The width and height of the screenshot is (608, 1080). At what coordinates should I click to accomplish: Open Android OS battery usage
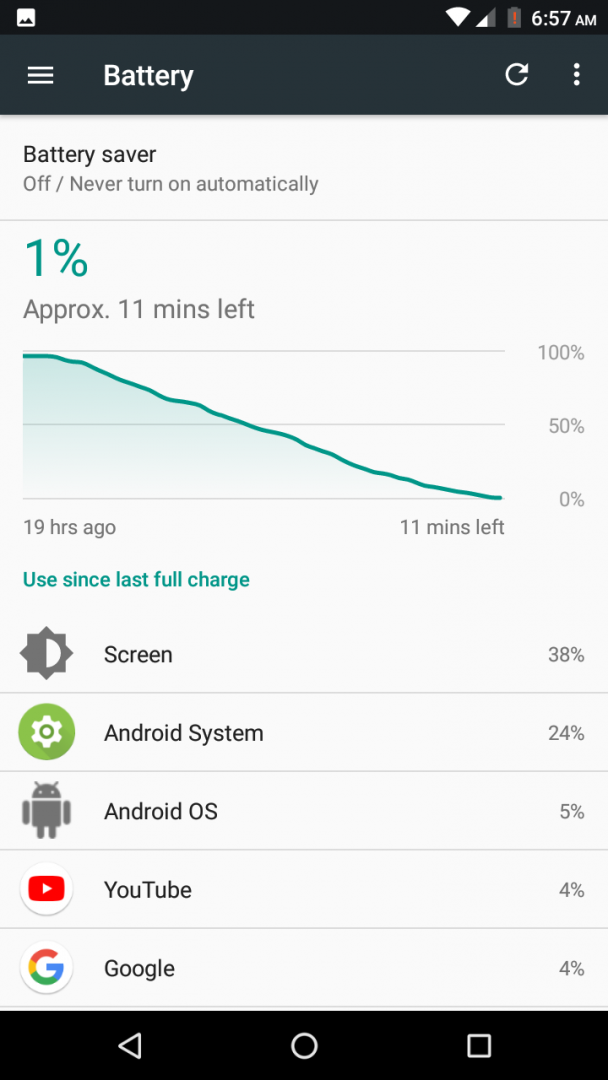(x=304, y=811)
